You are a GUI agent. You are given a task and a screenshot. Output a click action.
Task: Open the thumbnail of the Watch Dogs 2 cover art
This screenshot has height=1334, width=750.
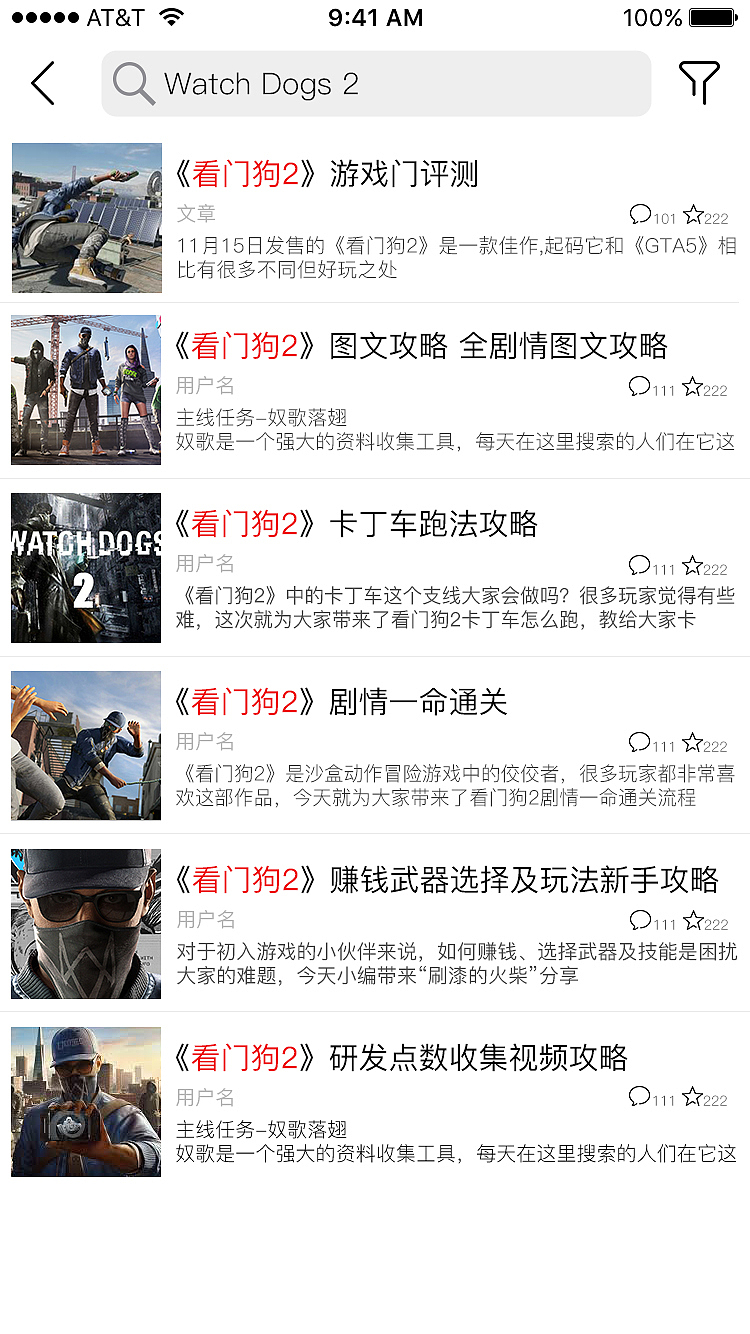(85, 568)
